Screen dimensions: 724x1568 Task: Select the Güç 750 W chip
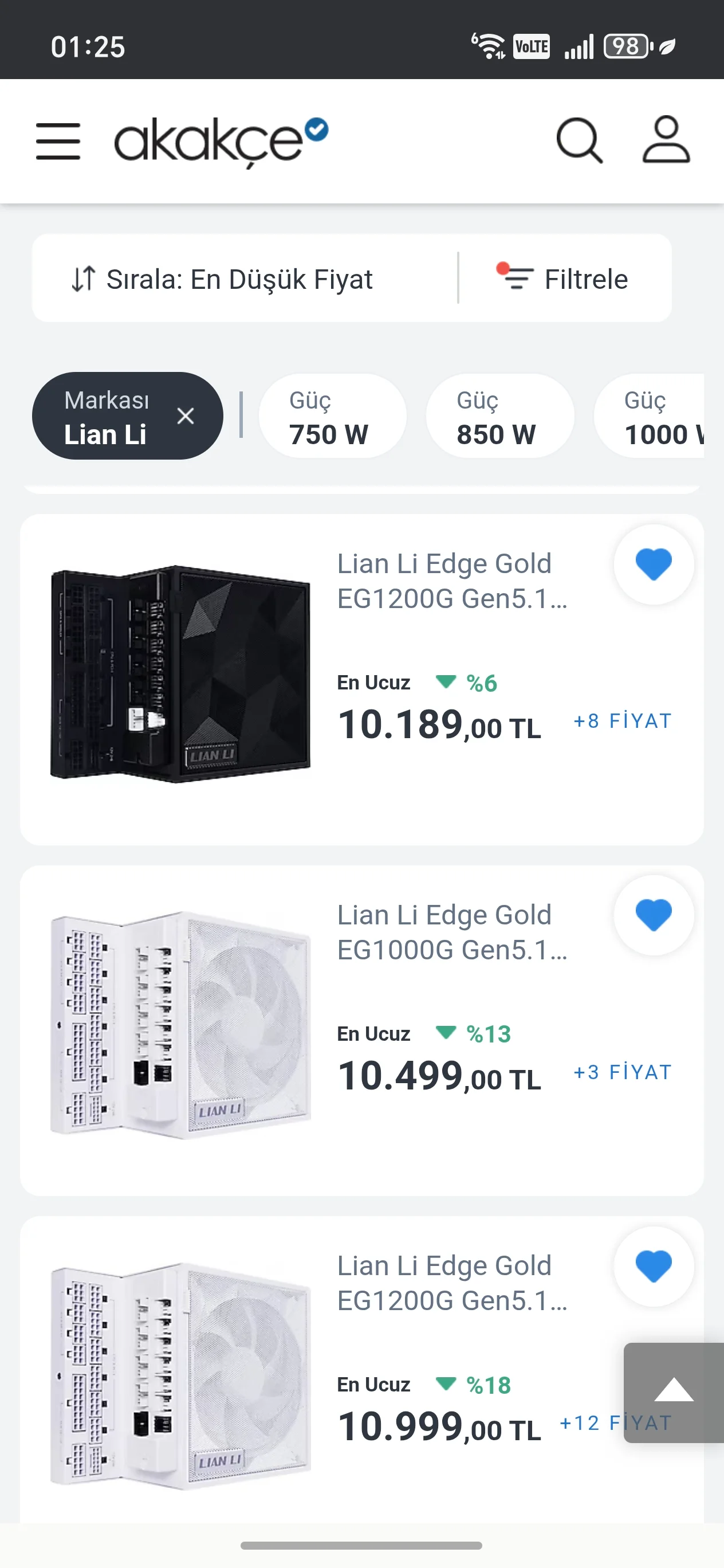point(332,416)
